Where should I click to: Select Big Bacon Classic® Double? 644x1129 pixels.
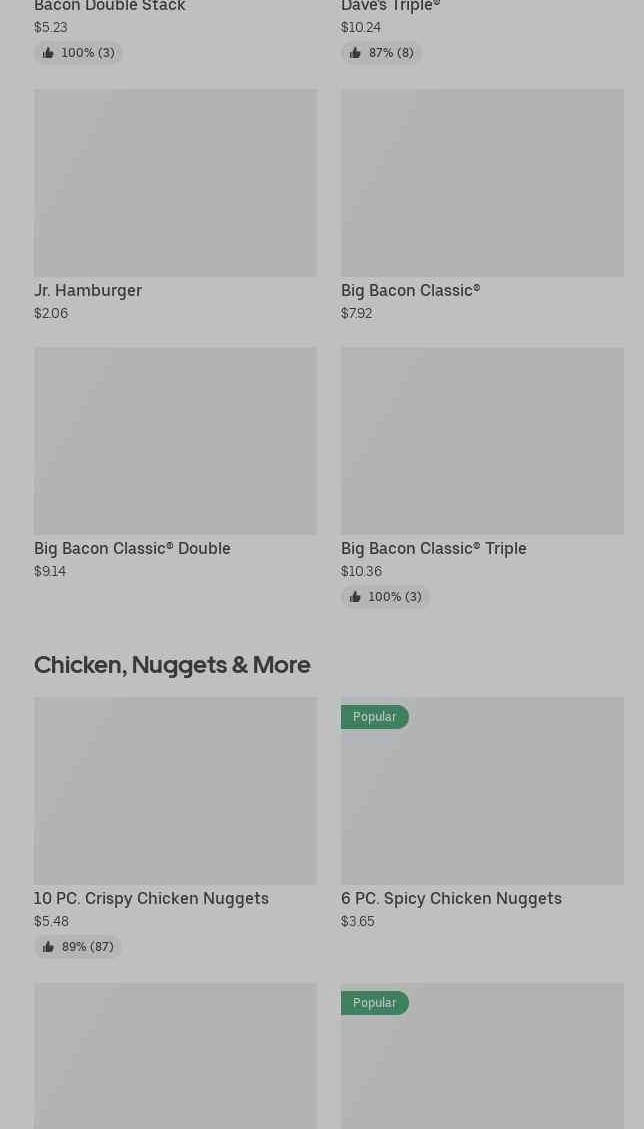[175, 463]
